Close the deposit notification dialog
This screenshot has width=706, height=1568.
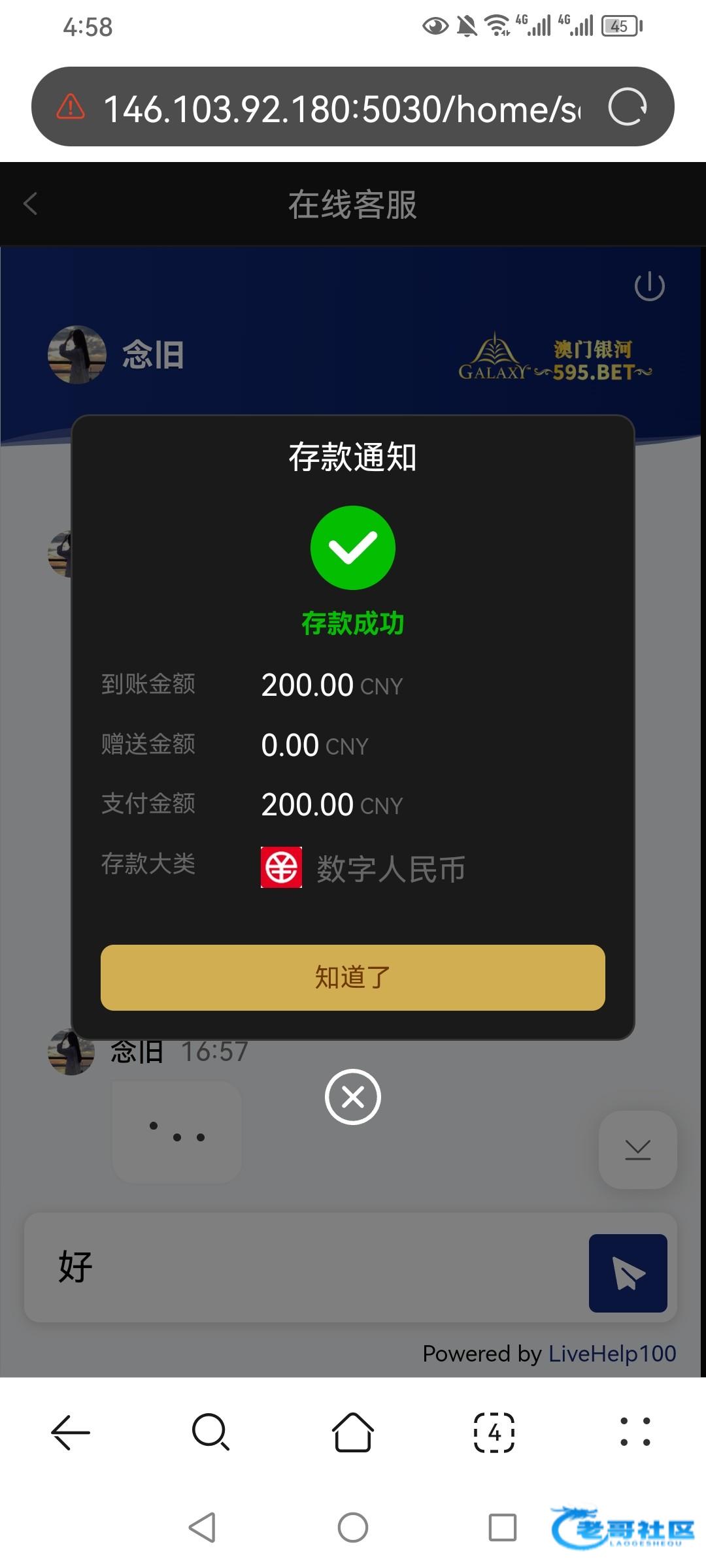pyautogui.click(x=353, y=1097)
